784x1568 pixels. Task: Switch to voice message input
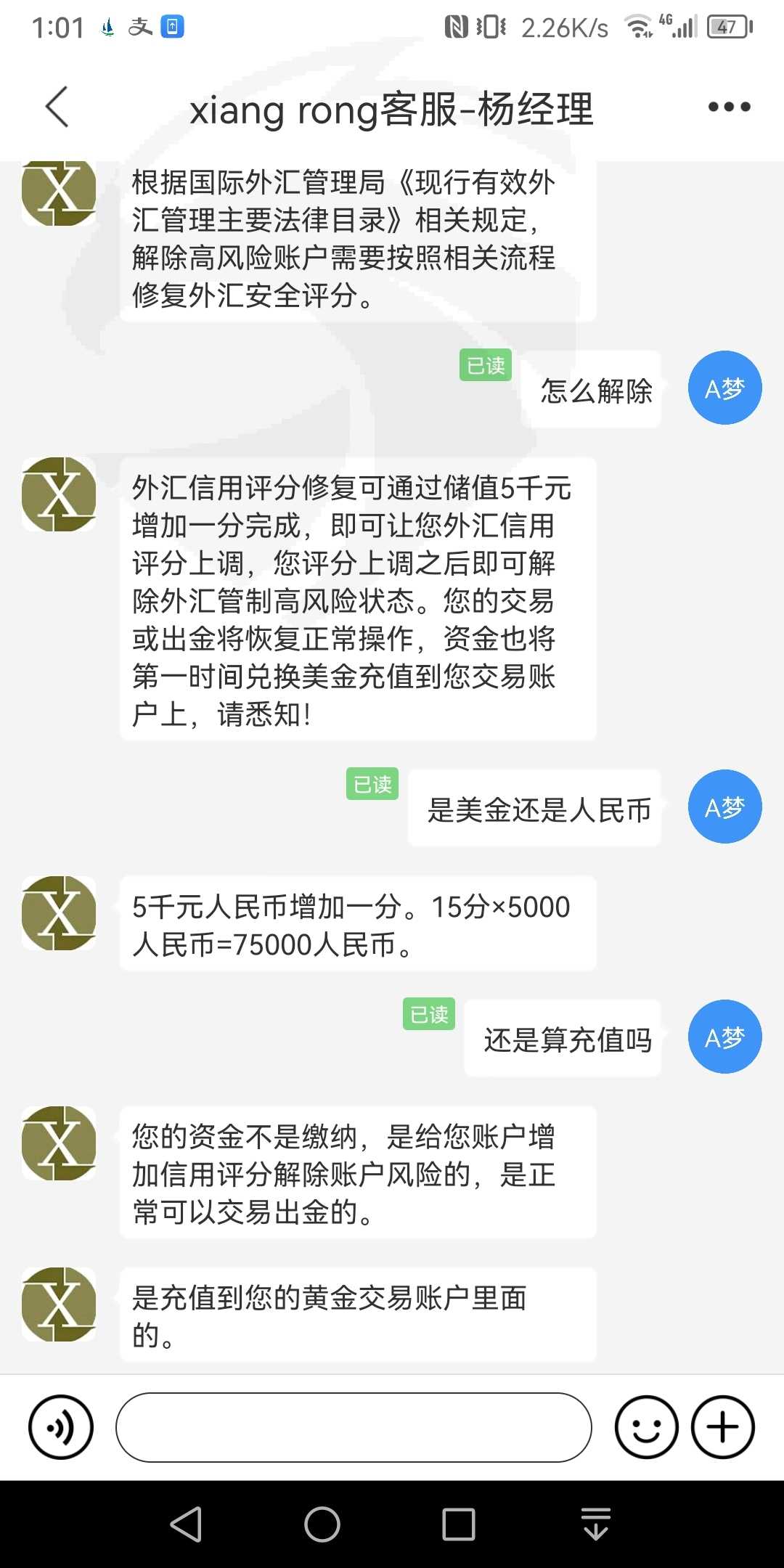pyautogui.click(x=61, y=1427)
